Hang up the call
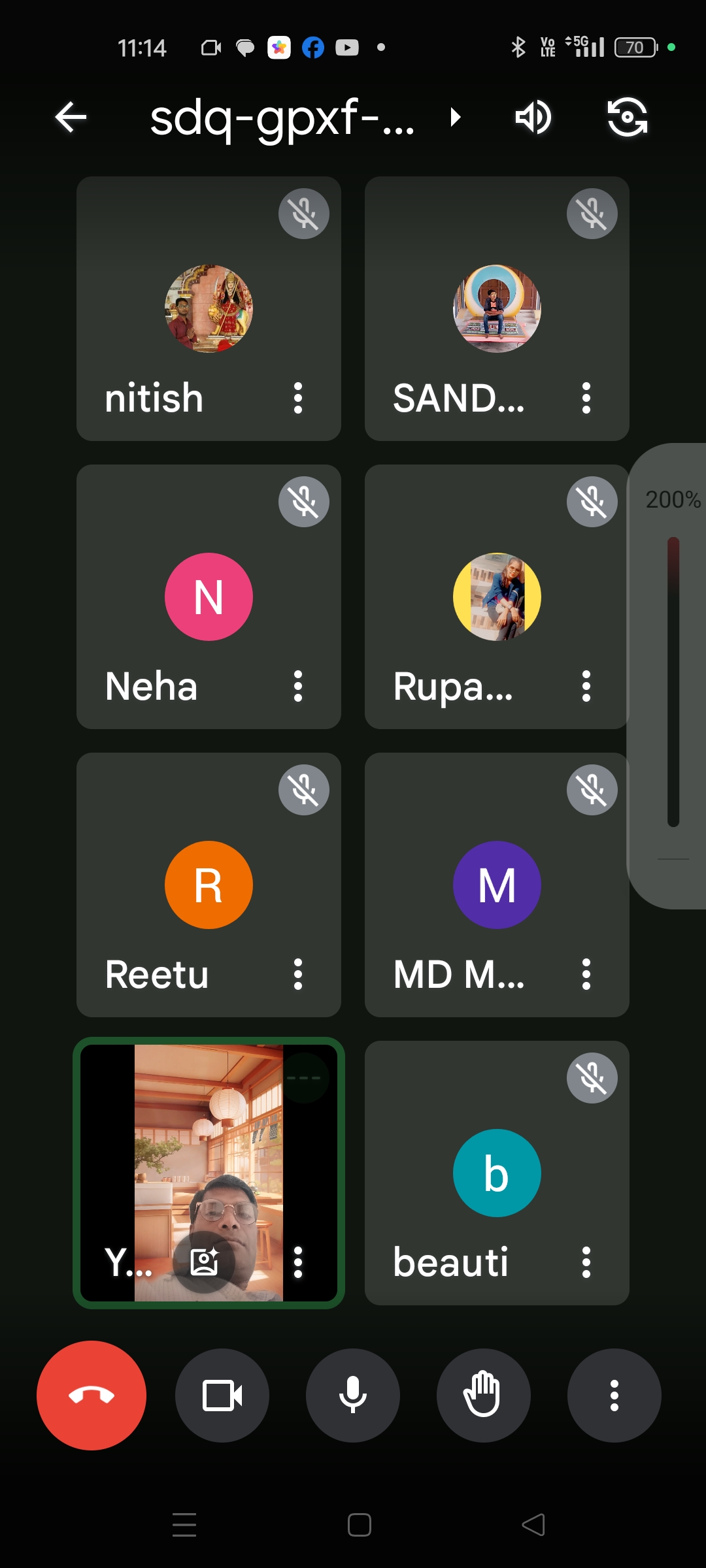 tap(92, 1396)
